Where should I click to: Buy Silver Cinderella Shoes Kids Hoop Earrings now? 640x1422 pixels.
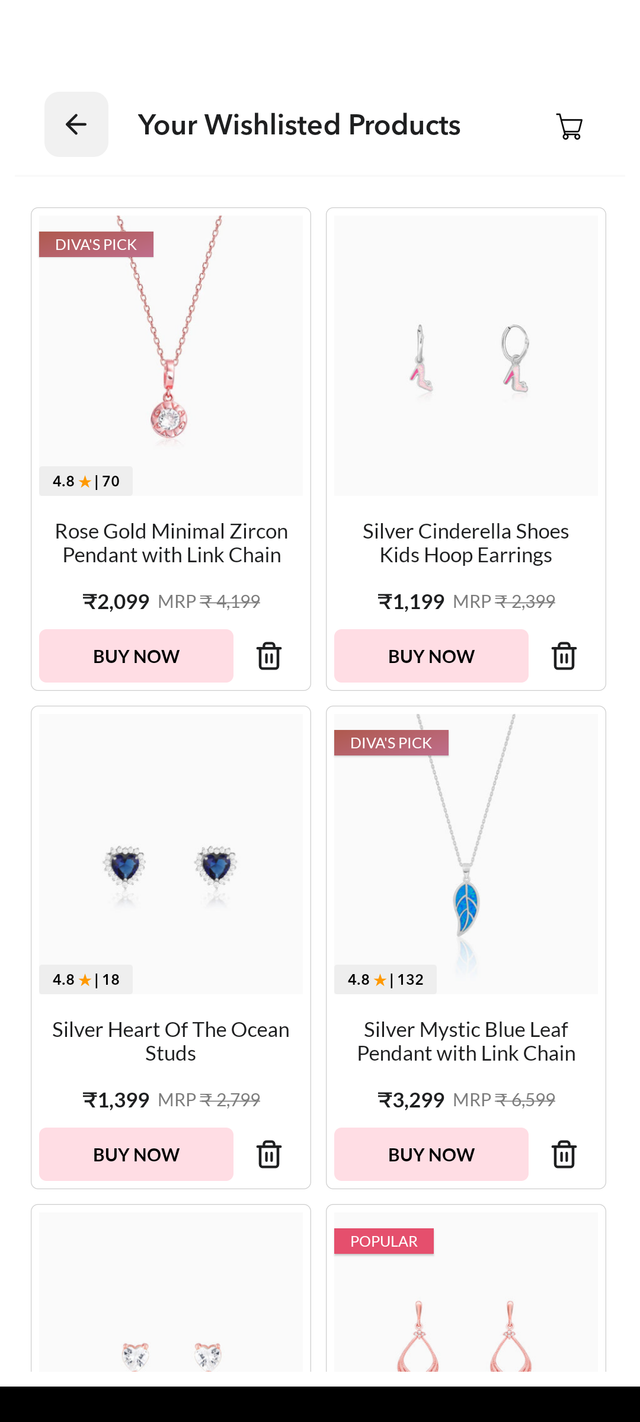pyautogui.click(x=431, y=656)
